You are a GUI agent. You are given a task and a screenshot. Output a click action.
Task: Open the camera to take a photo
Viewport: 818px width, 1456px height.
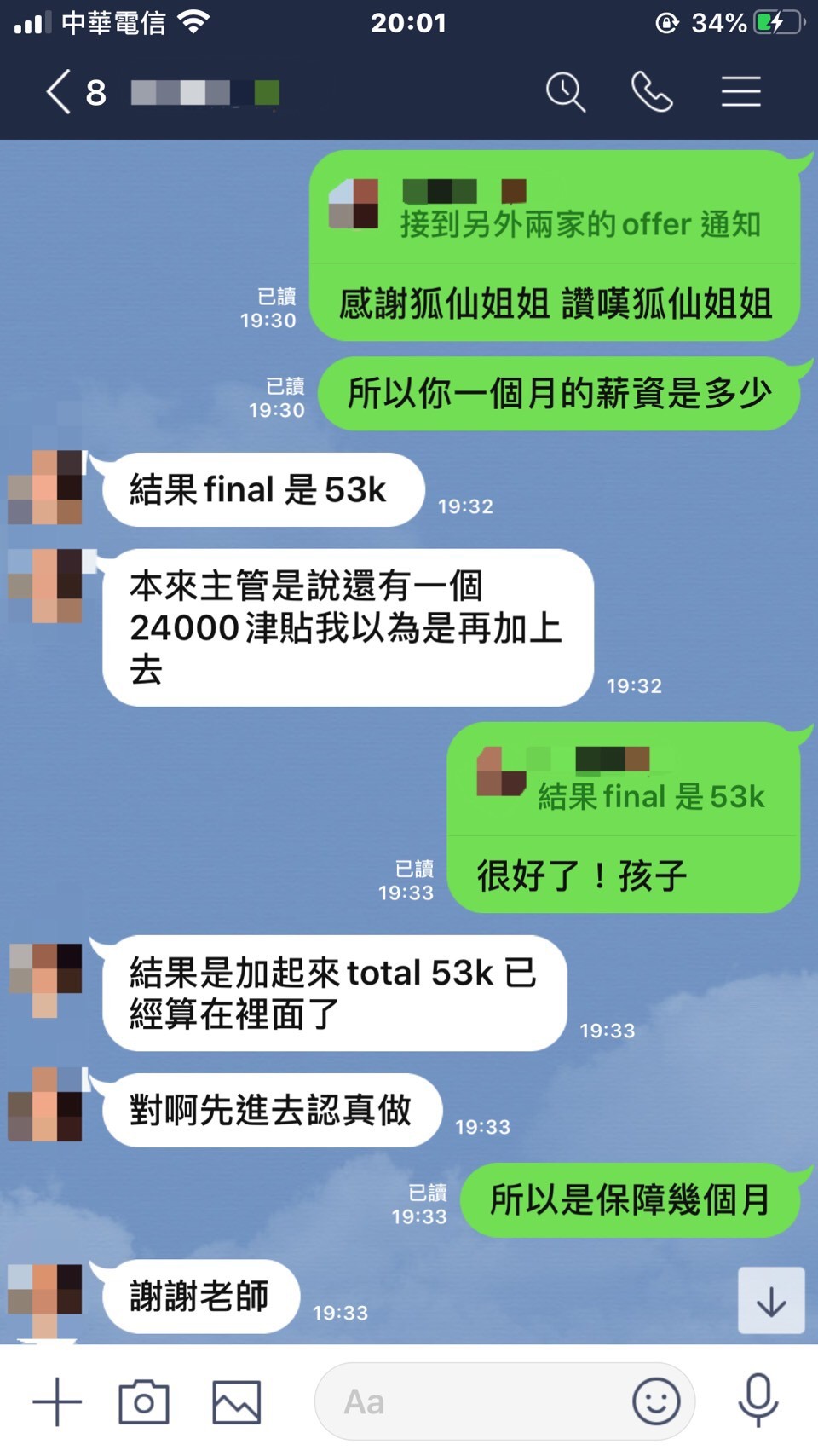click(x=143, y=1401)
